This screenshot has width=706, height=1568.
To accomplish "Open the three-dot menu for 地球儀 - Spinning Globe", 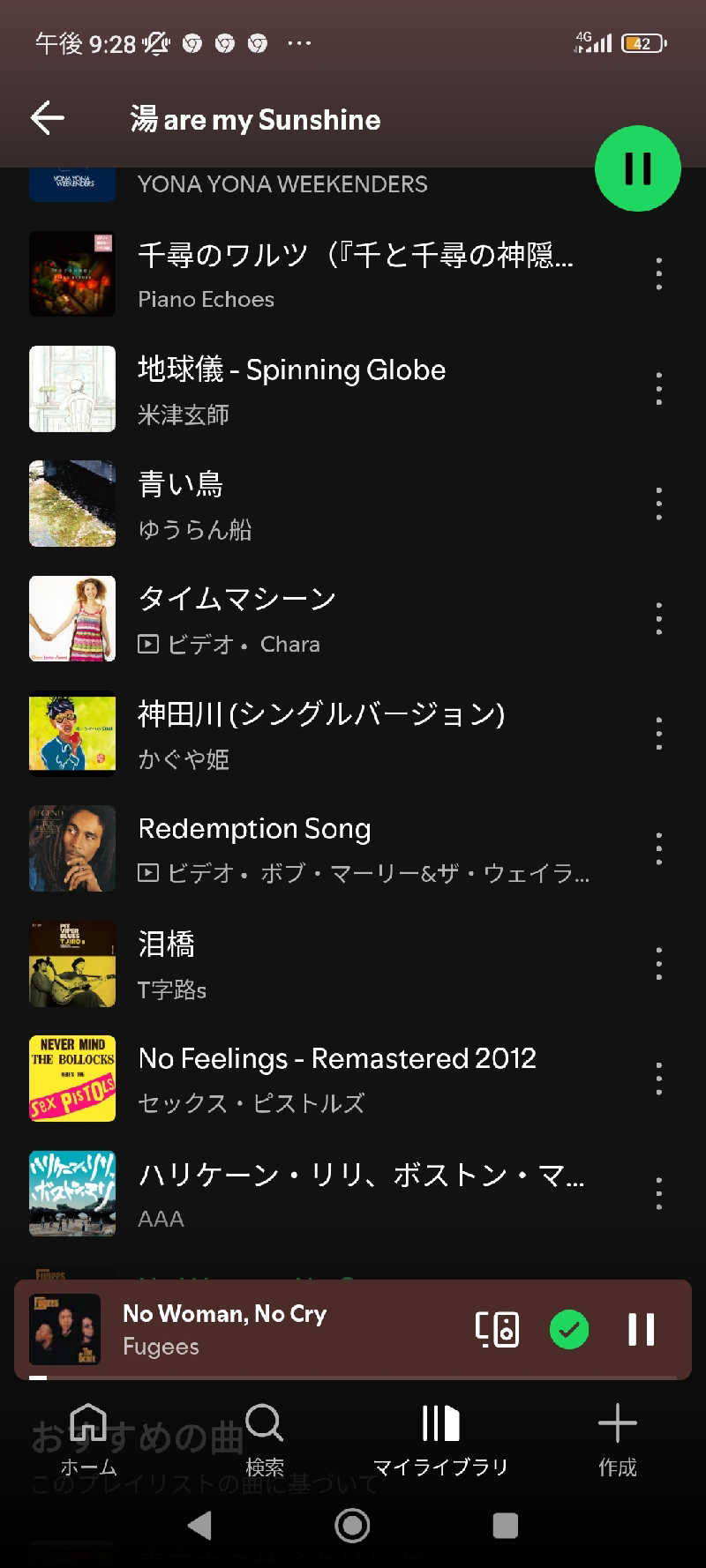I will 658,389.
